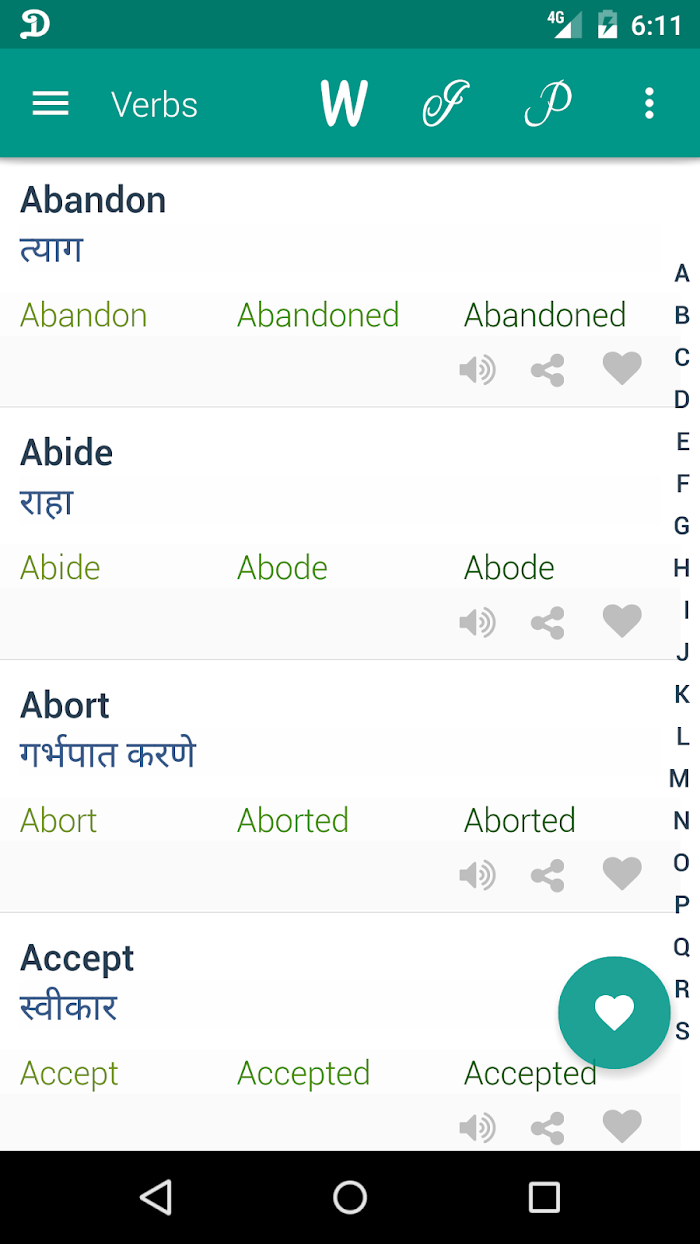
Task: Open favorites with the floating heart button
Action: point(614,1013)
